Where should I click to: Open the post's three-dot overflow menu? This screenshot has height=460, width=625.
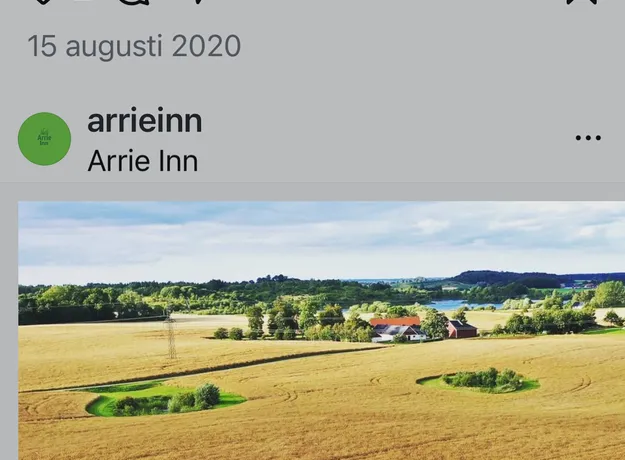coord(588,138)
